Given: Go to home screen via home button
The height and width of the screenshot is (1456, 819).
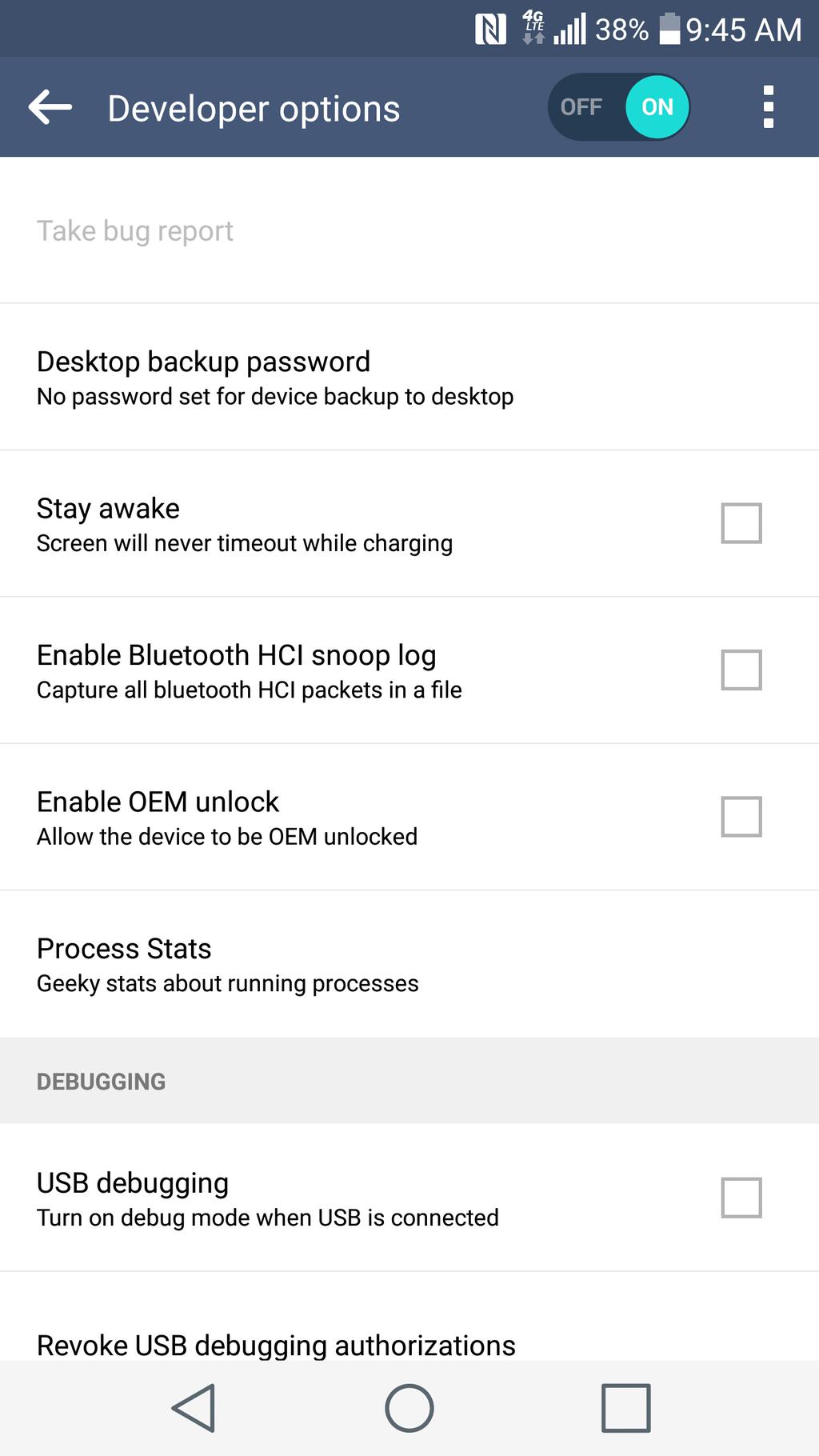Looking at the screenshot, I should click(409, 1408).
